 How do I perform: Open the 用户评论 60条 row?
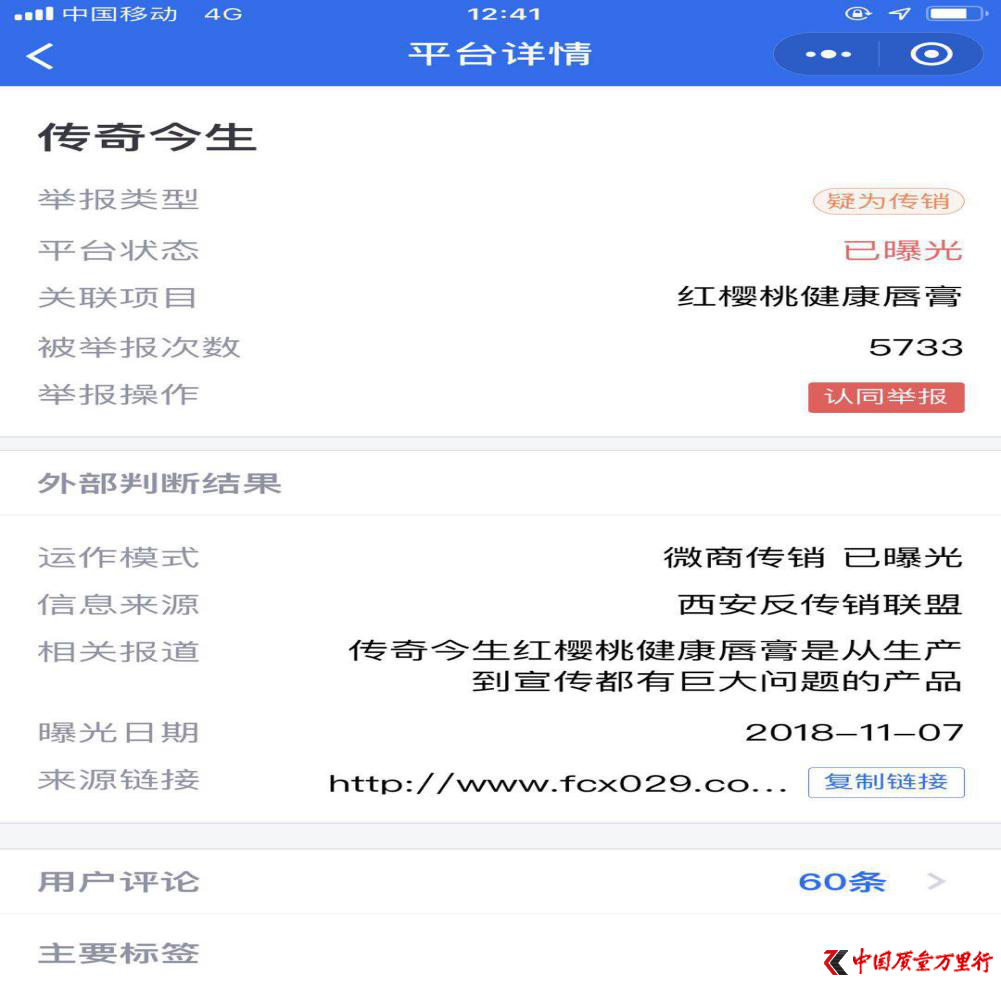coord(500,882)
